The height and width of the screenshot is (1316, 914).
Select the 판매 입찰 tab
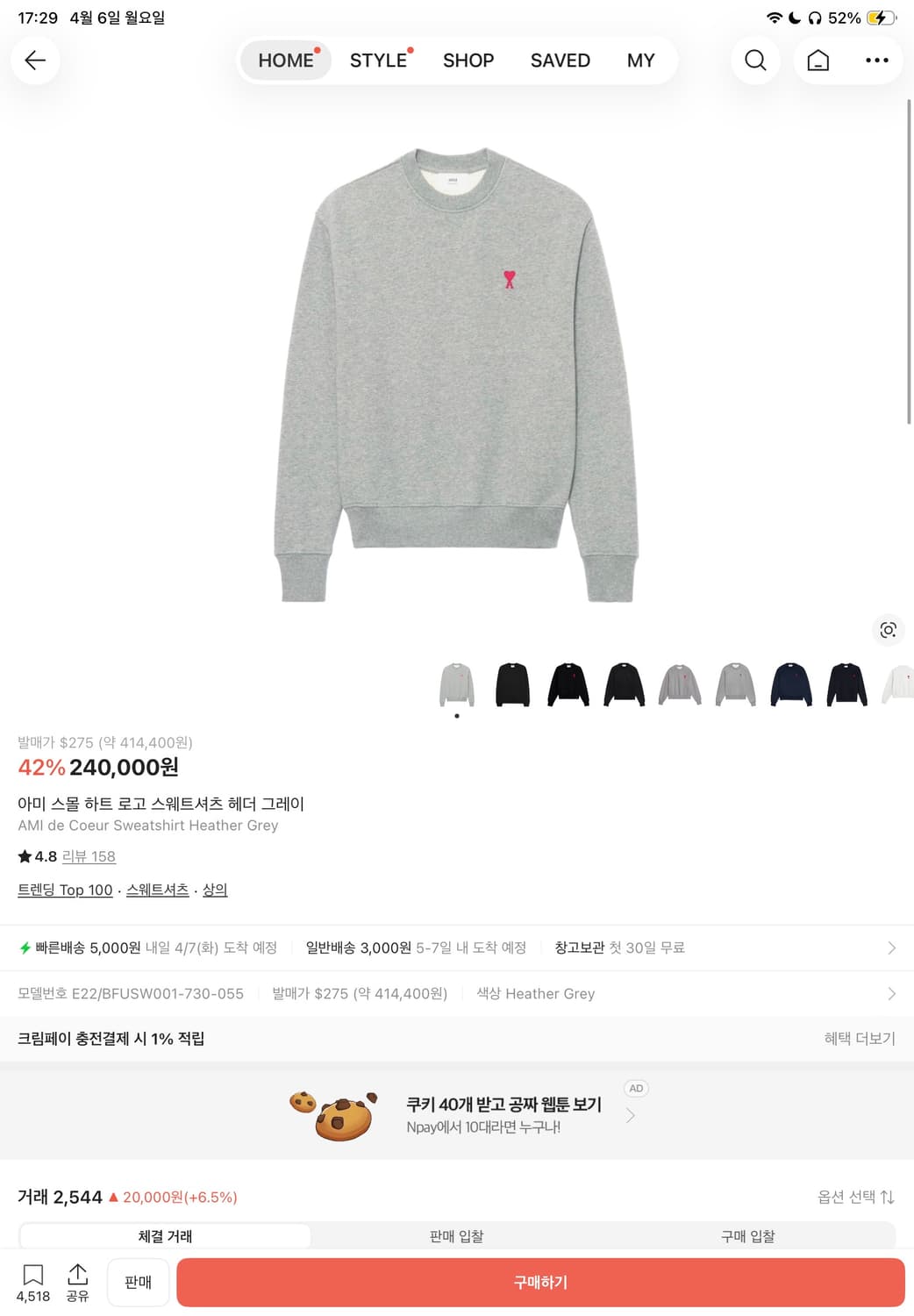point(455,1235)
